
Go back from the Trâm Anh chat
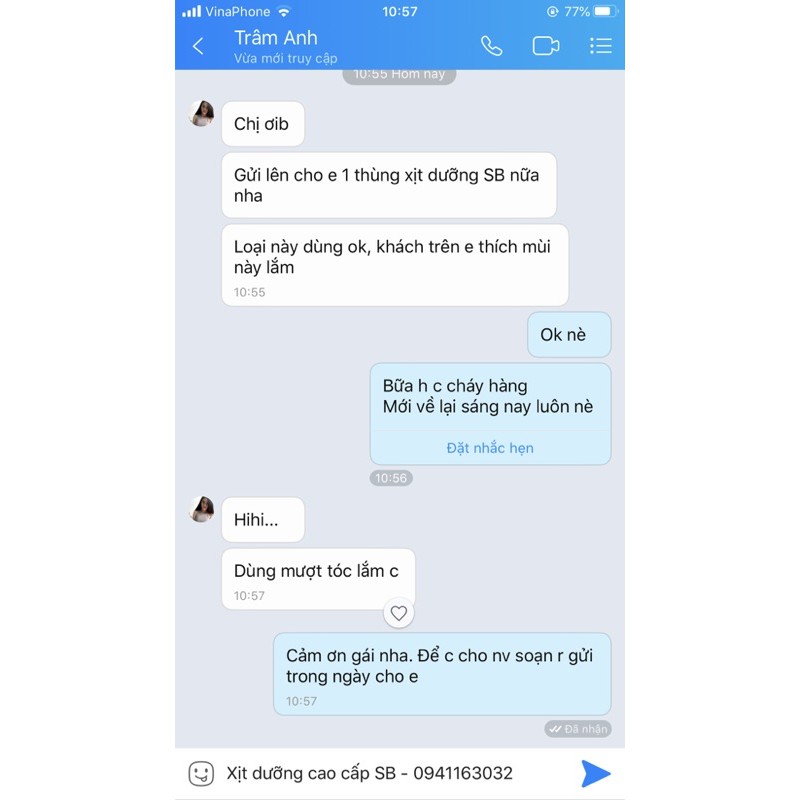tap(198, 46)
